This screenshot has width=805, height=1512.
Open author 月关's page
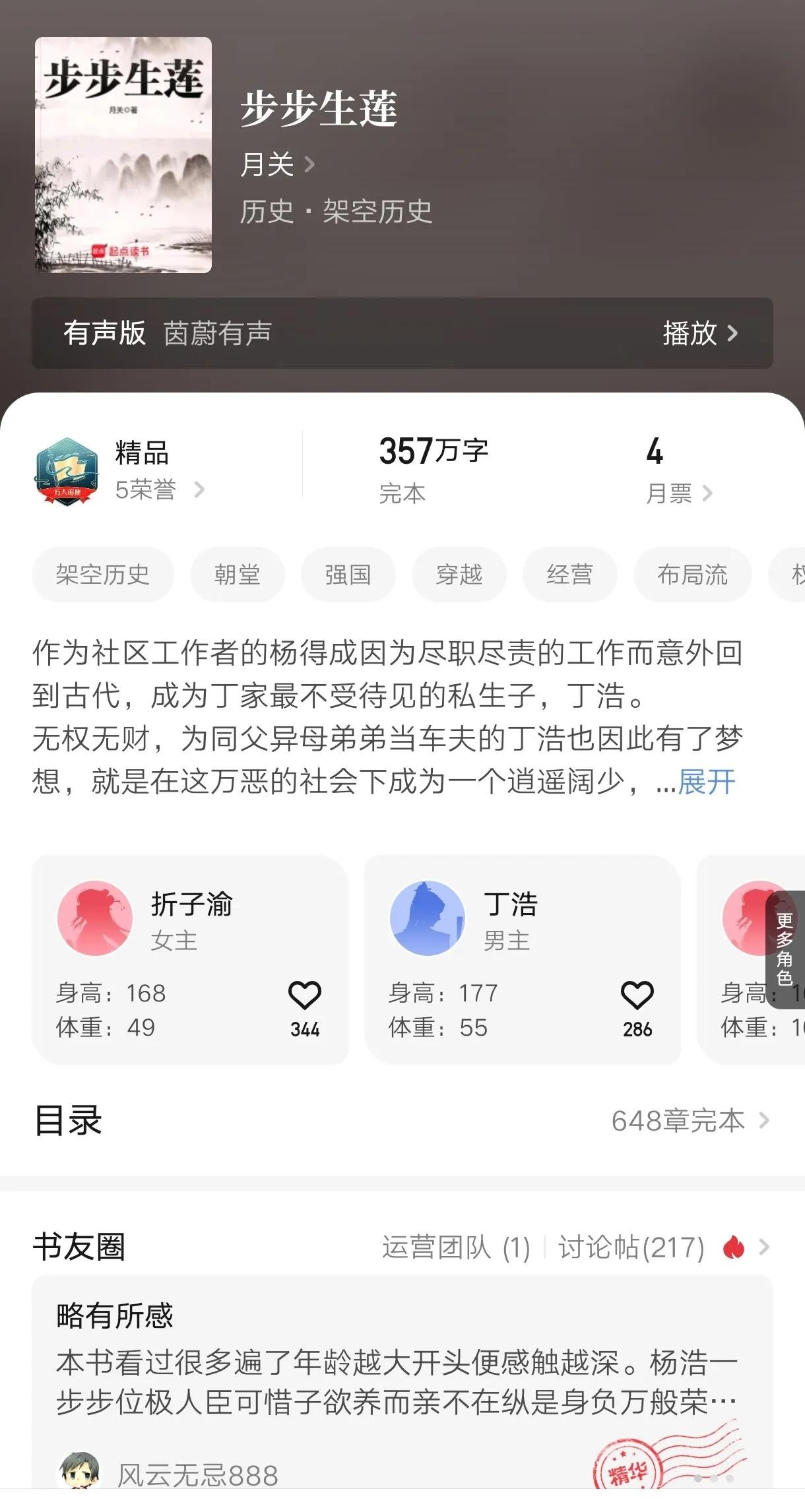click(x=277, y=164)
